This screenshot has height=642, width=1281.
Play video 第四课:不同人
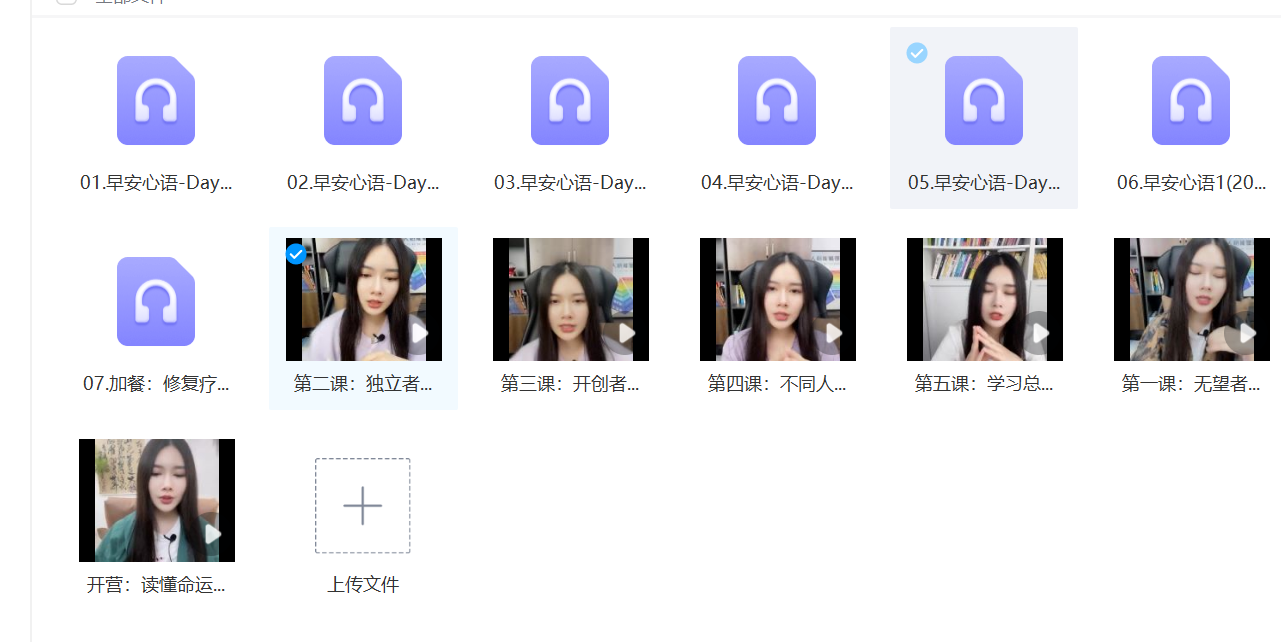click(778, 300)
